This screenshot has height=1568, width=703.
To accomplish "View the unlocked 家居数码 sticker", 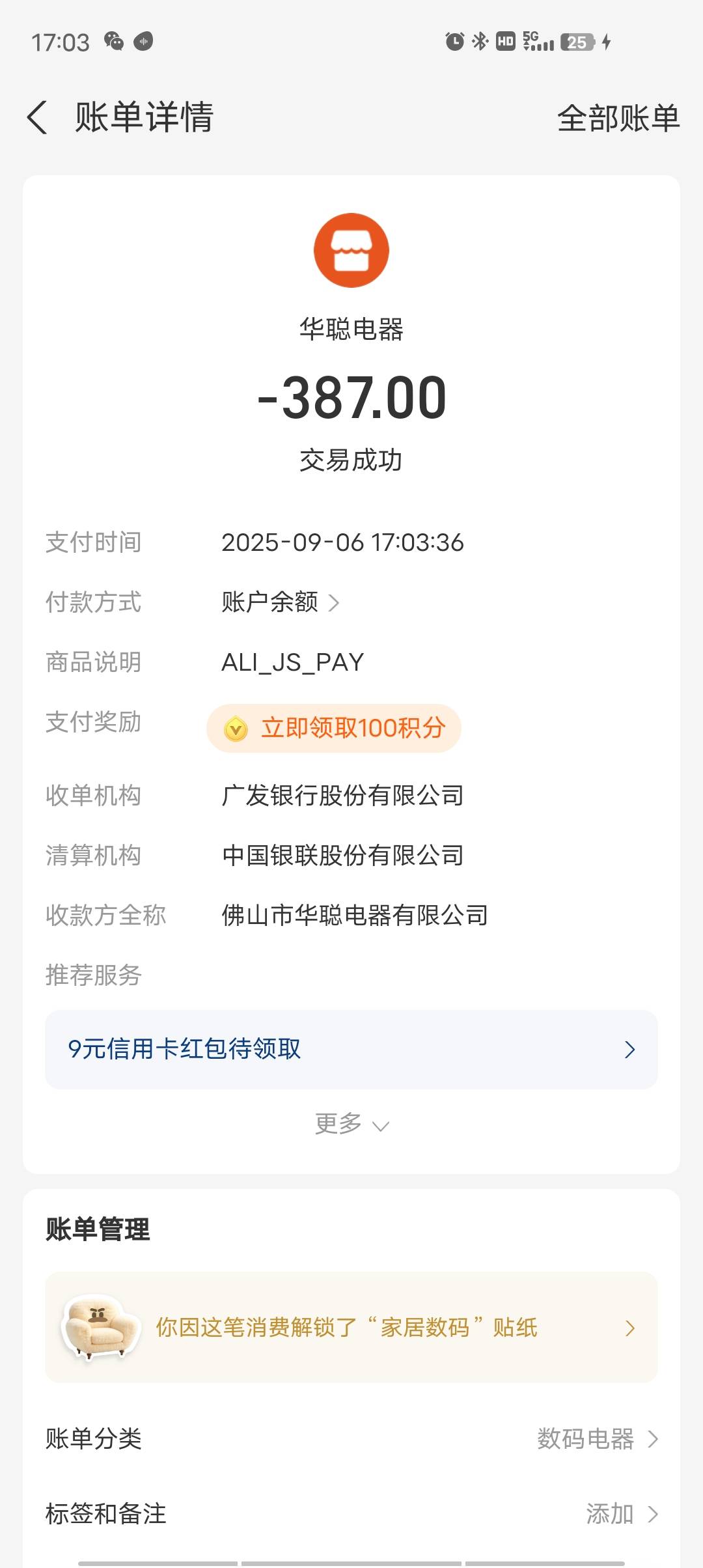I will (351, 1327).
